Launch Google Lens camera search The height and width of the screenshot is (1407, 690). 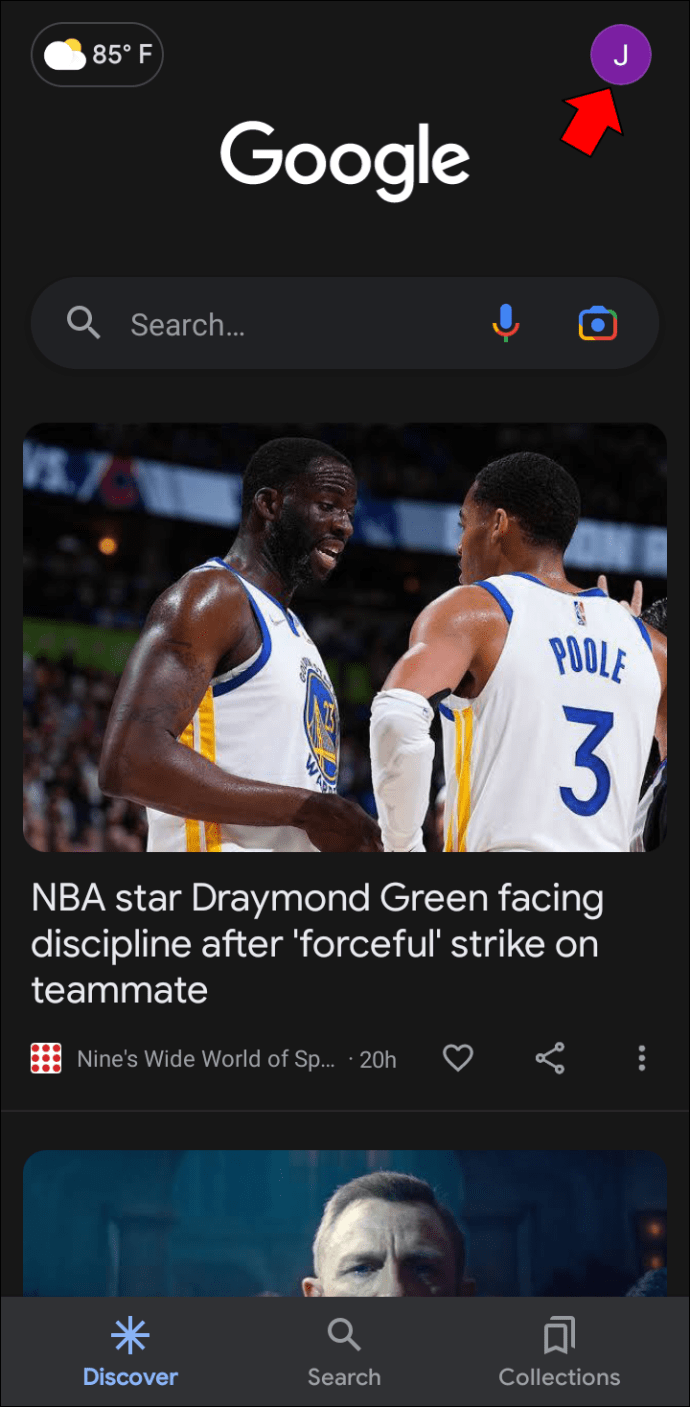(598, 323)
